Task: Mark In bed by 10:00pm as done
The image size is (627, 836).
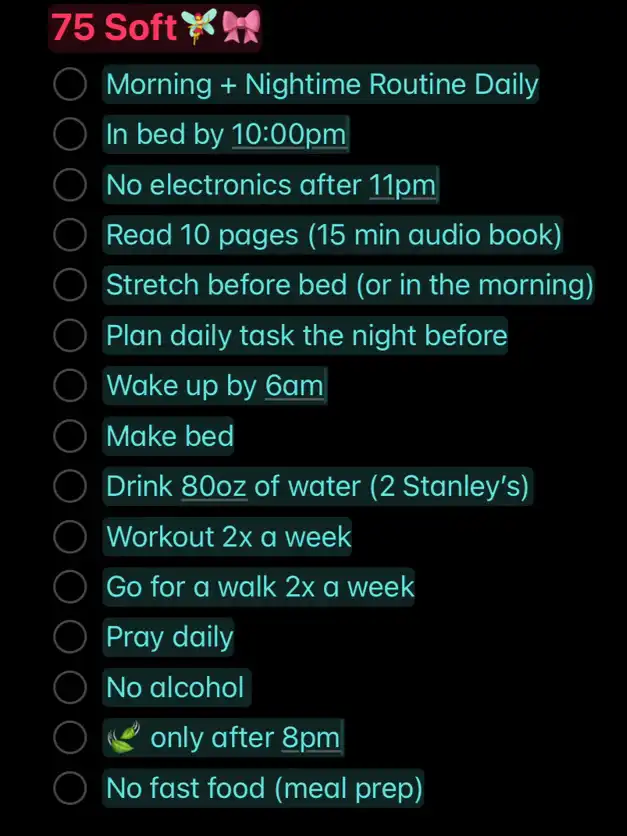Action: coord(69,136)
